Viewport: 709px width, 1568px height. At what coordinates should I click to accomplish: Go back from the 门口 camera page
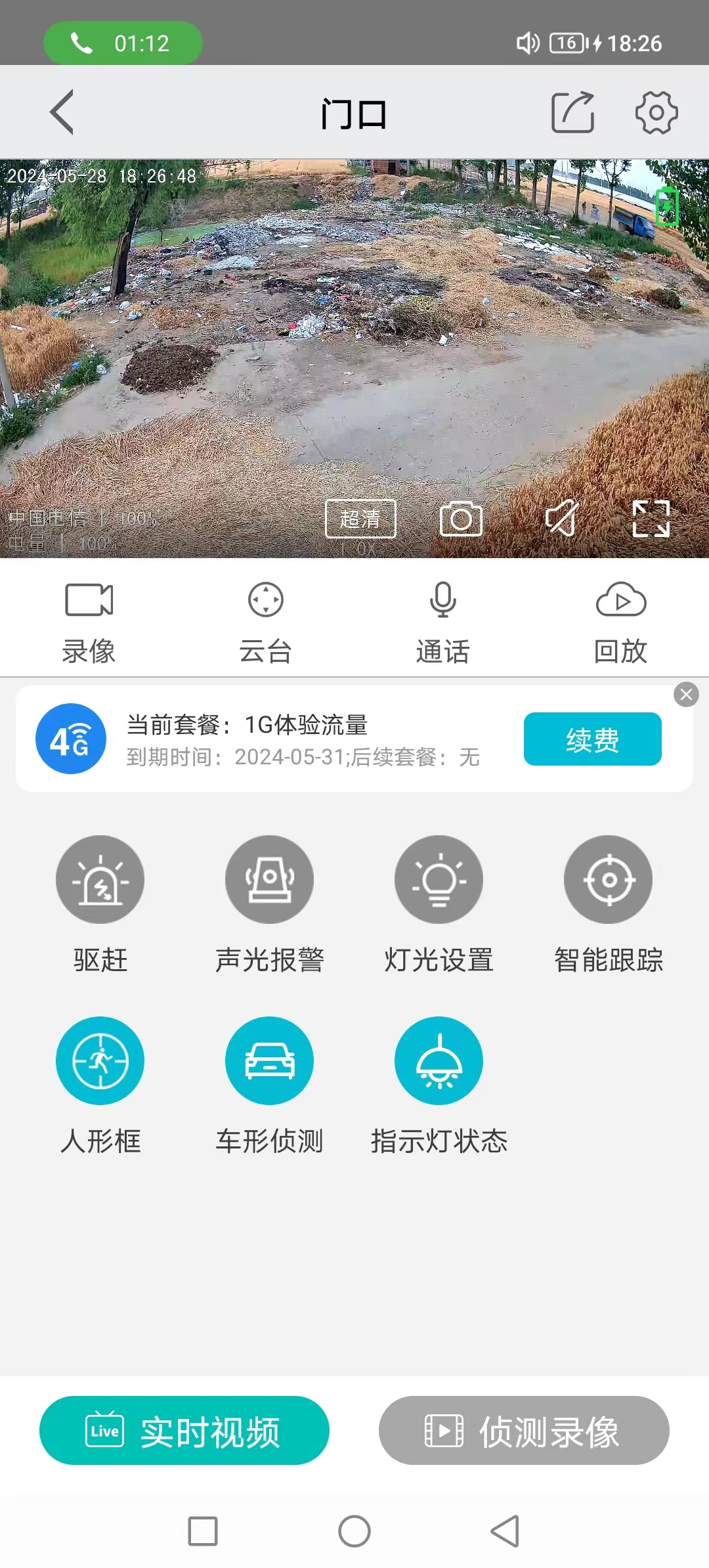coord(62,112)
